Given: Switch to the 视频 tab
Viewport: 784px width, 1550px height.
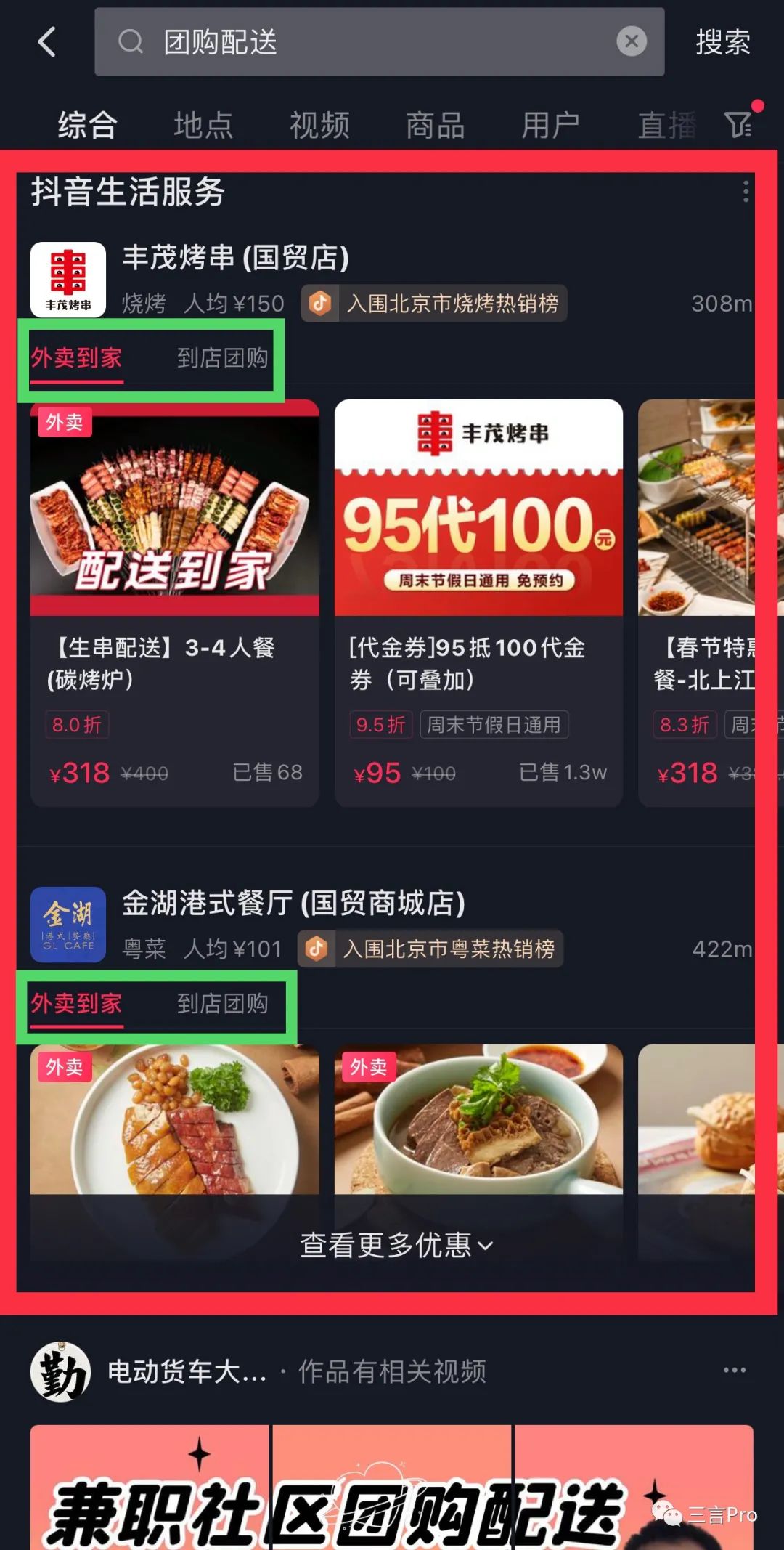Looking at the screenshot, I should pos(319,125).
